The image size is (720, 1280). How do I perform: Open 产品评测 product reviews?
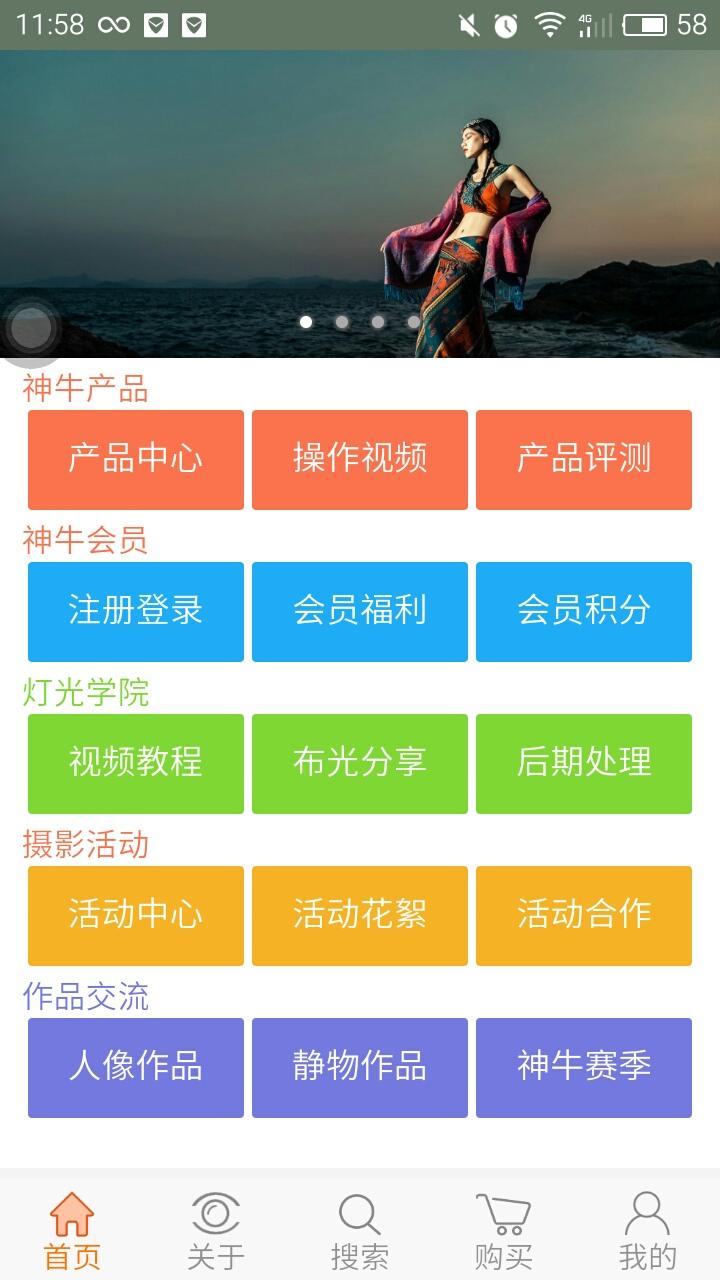pyautogui.click(x=583, y=459)
